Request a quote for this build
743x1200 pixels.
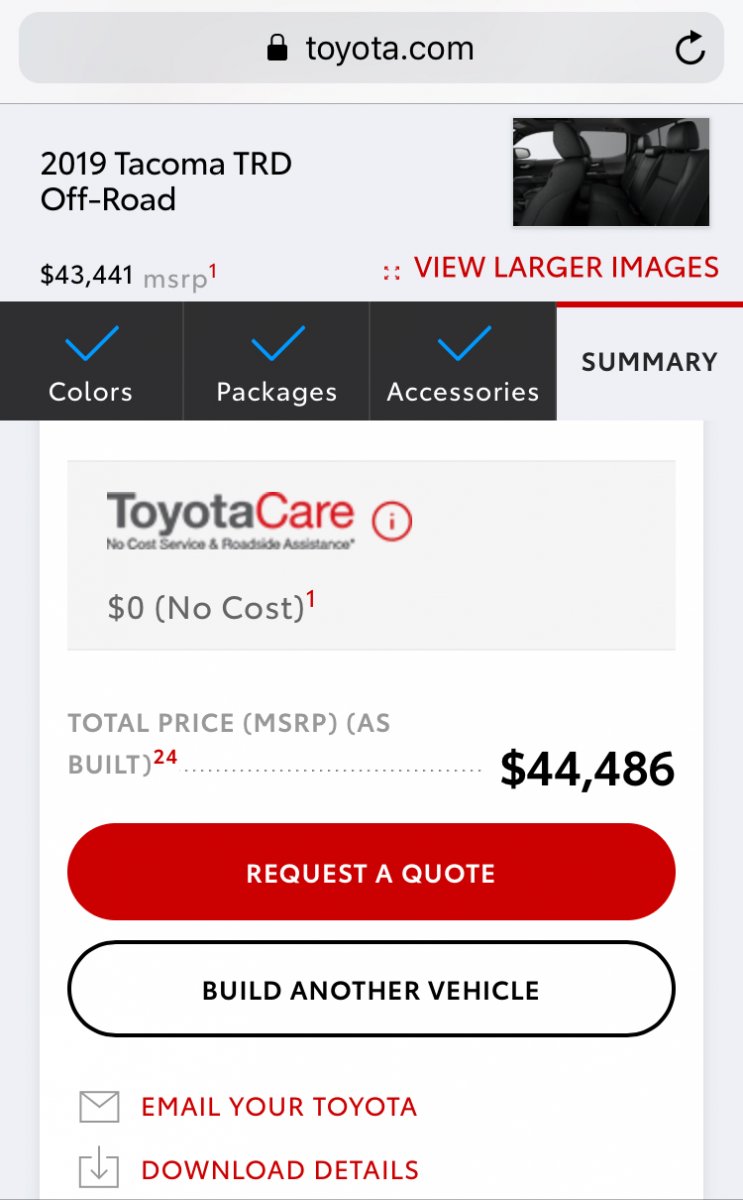point(371,873)
